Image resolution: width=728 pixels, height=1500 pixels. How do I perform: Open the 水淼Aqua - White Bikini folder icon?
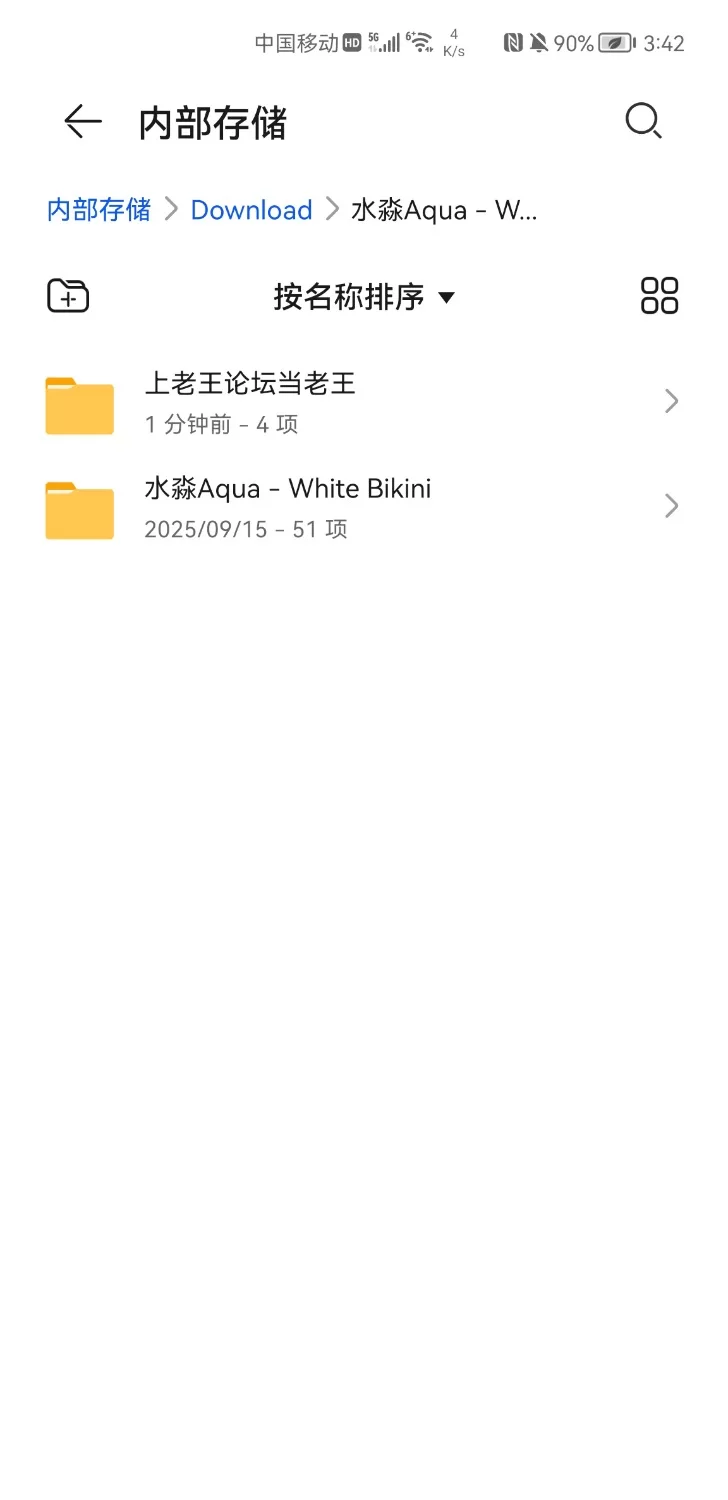(x=78, y=508)
